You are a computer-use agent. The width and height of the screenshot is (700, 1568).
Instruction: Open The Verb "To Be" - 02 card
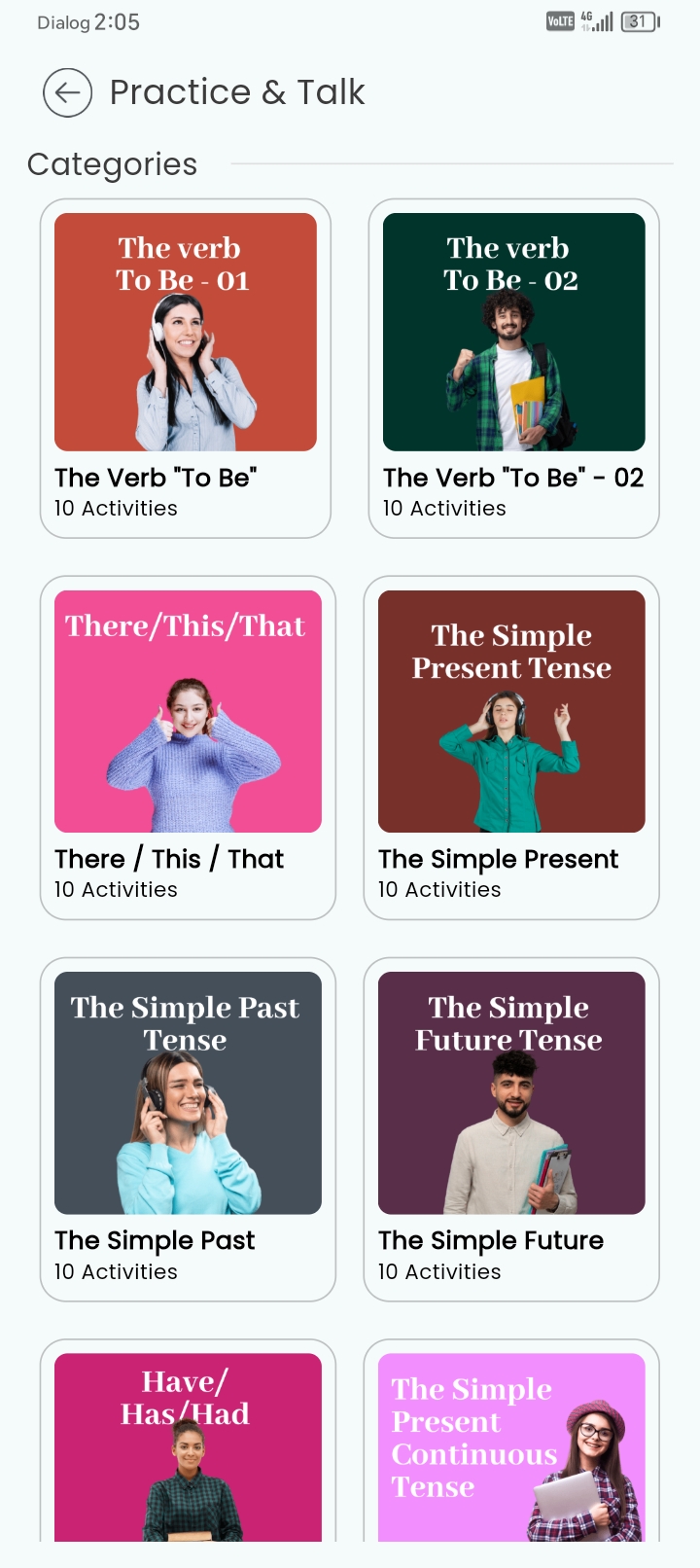(x=513, y=369)
